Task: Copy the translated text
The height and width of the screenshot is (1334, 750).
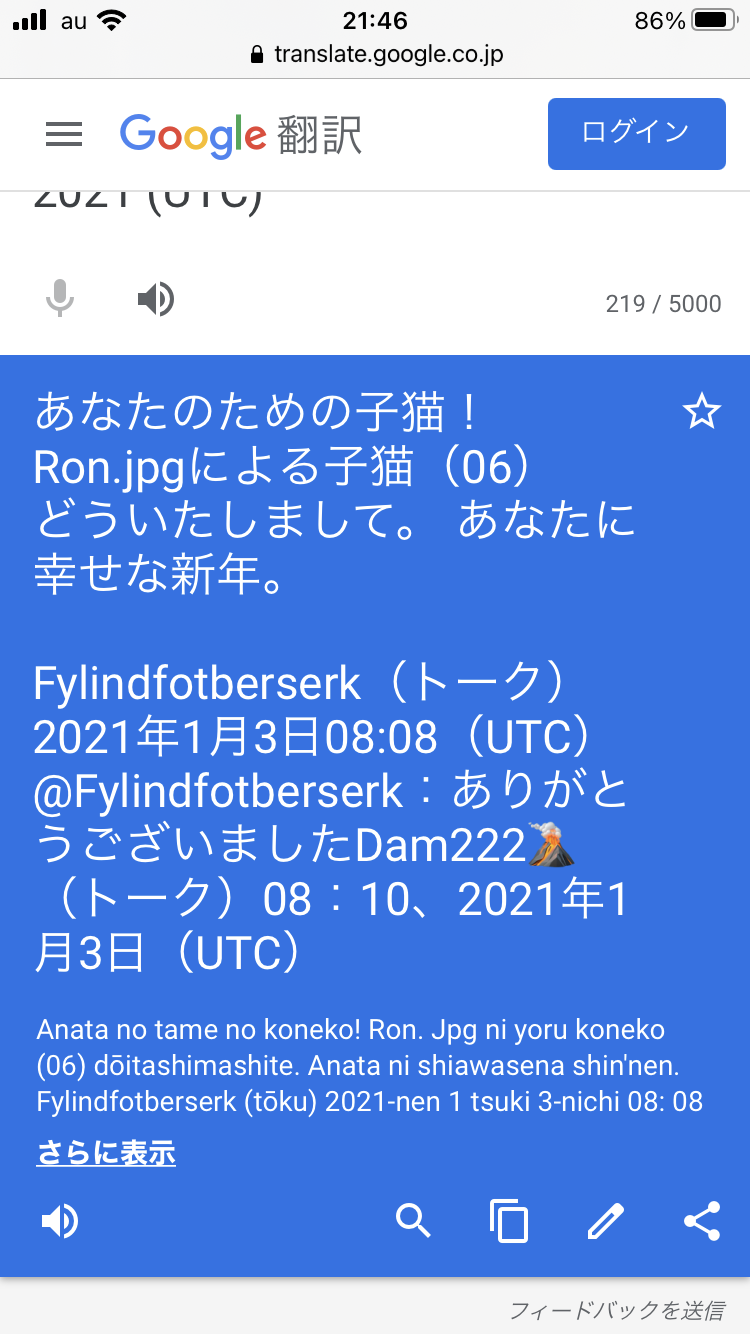Action: coord(509,1221)
